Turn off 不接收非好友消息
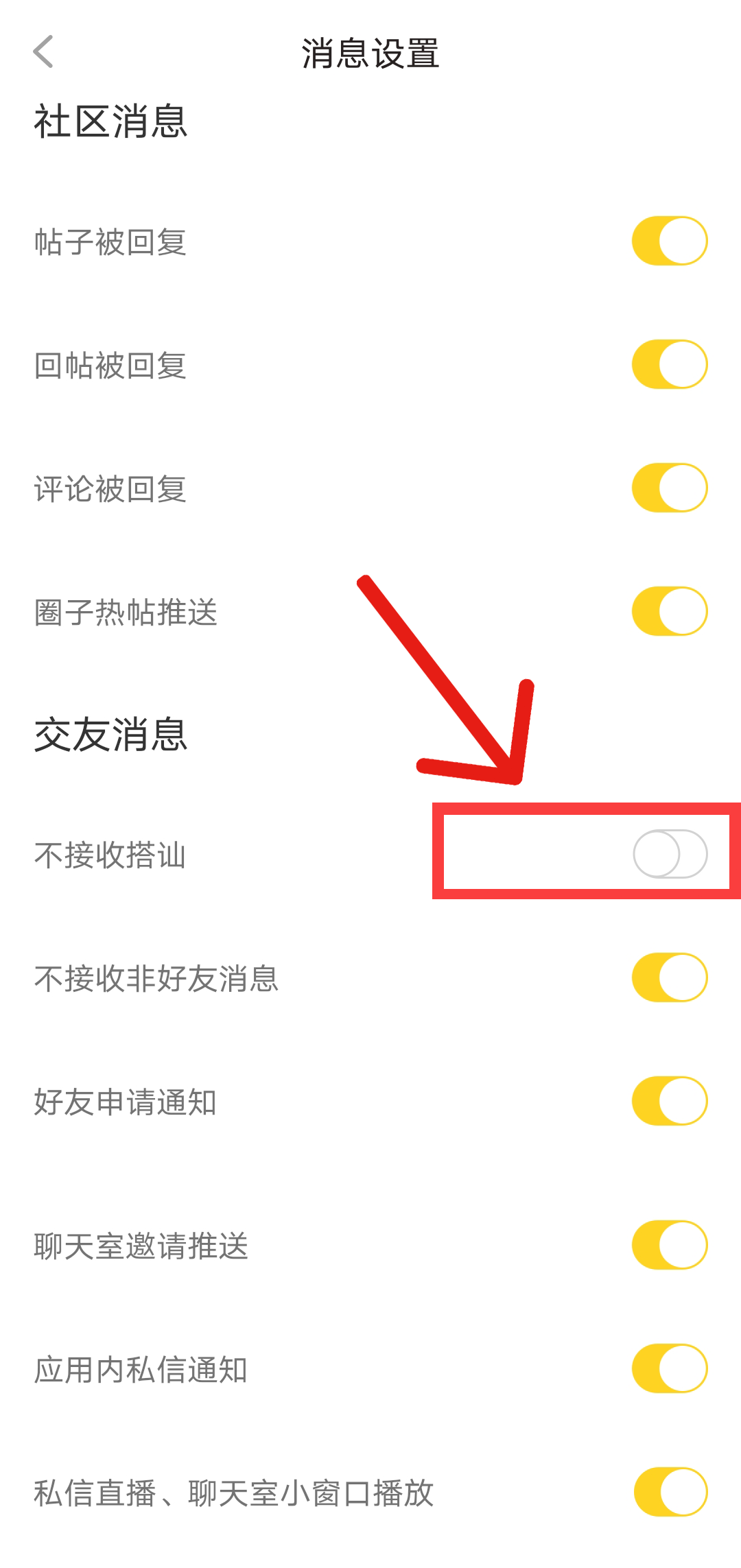 [670, 977]
